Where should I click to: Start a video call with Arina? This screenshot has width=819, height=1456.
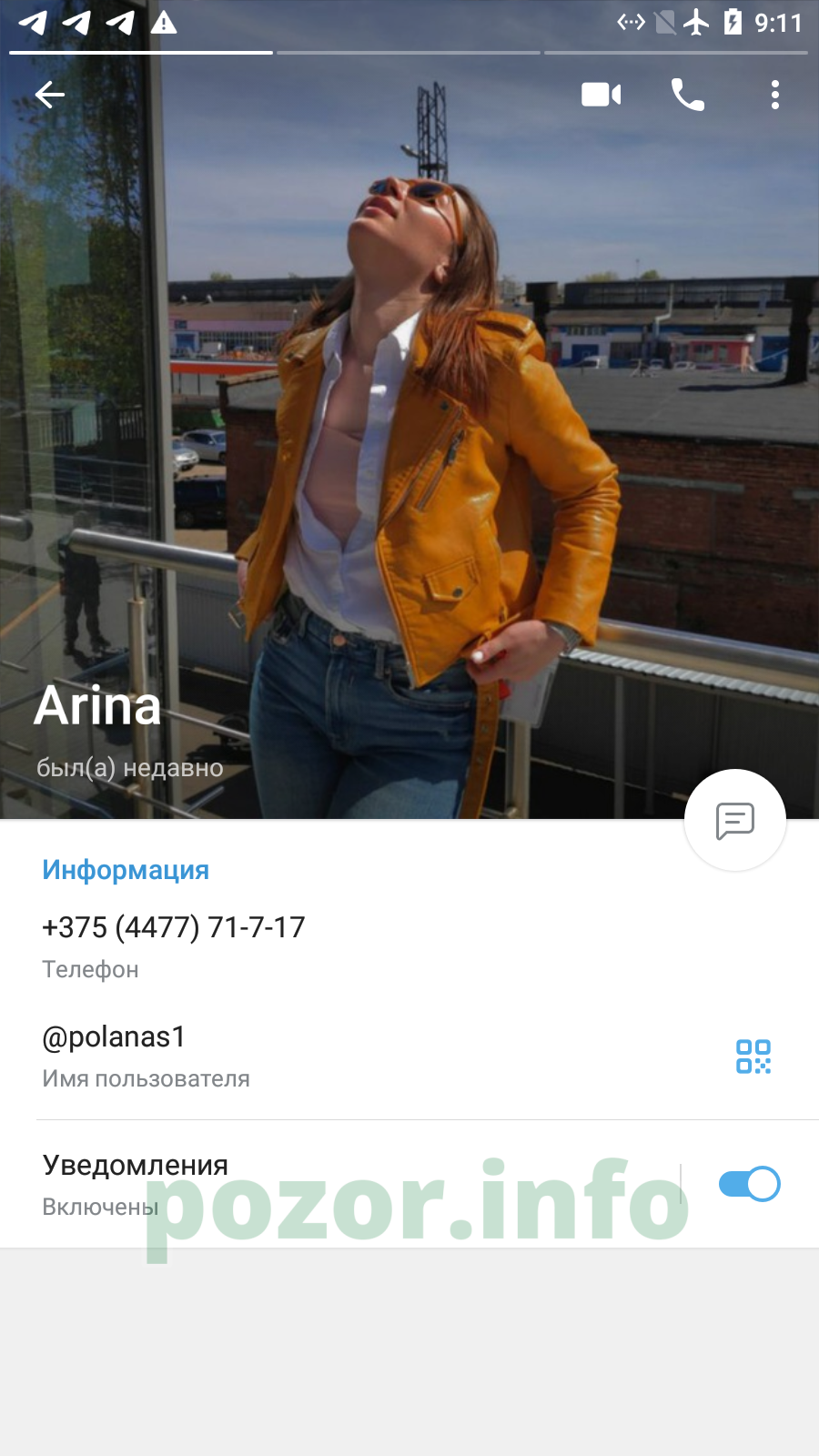click(602, 95)
